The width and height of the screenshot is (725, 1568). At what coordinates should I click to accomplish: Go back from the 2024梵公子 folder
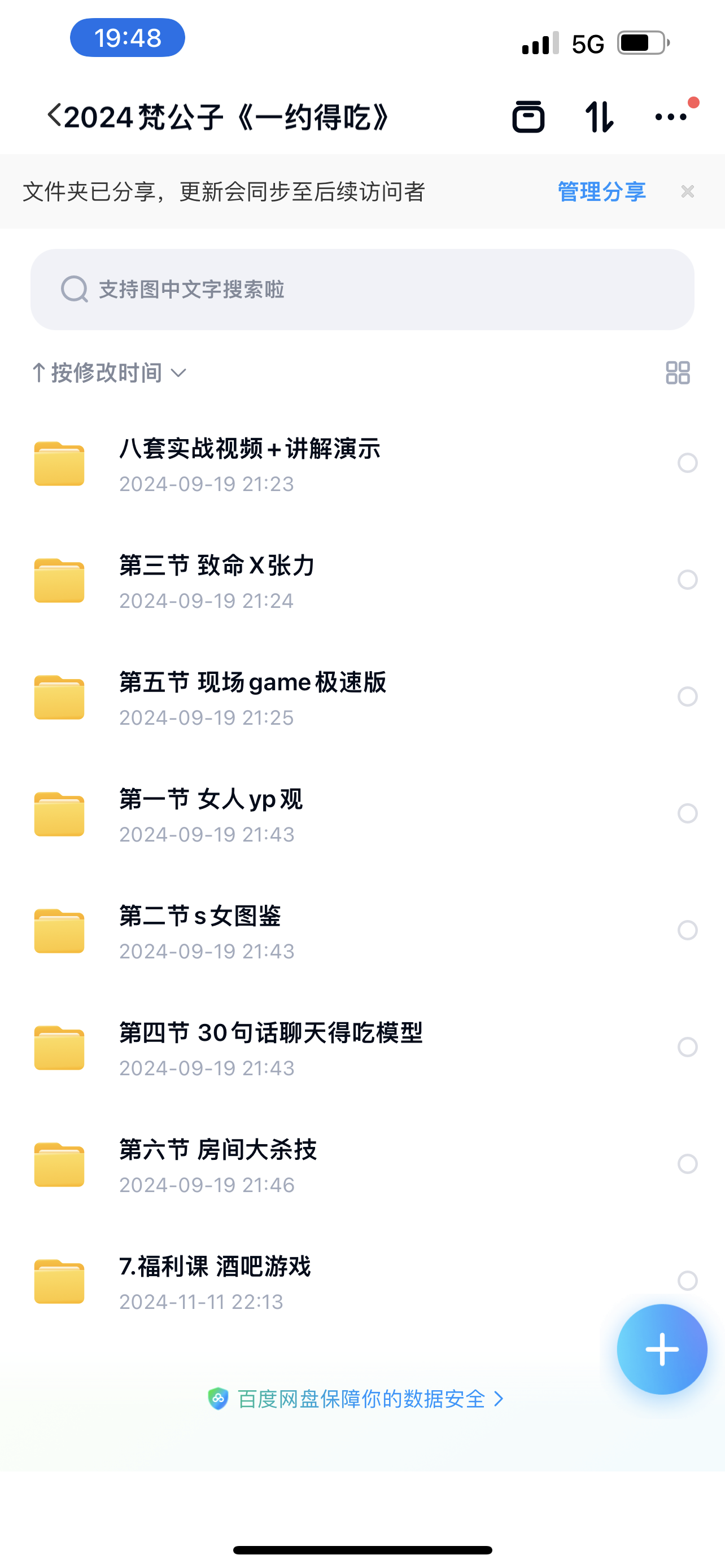click(54, 116)
